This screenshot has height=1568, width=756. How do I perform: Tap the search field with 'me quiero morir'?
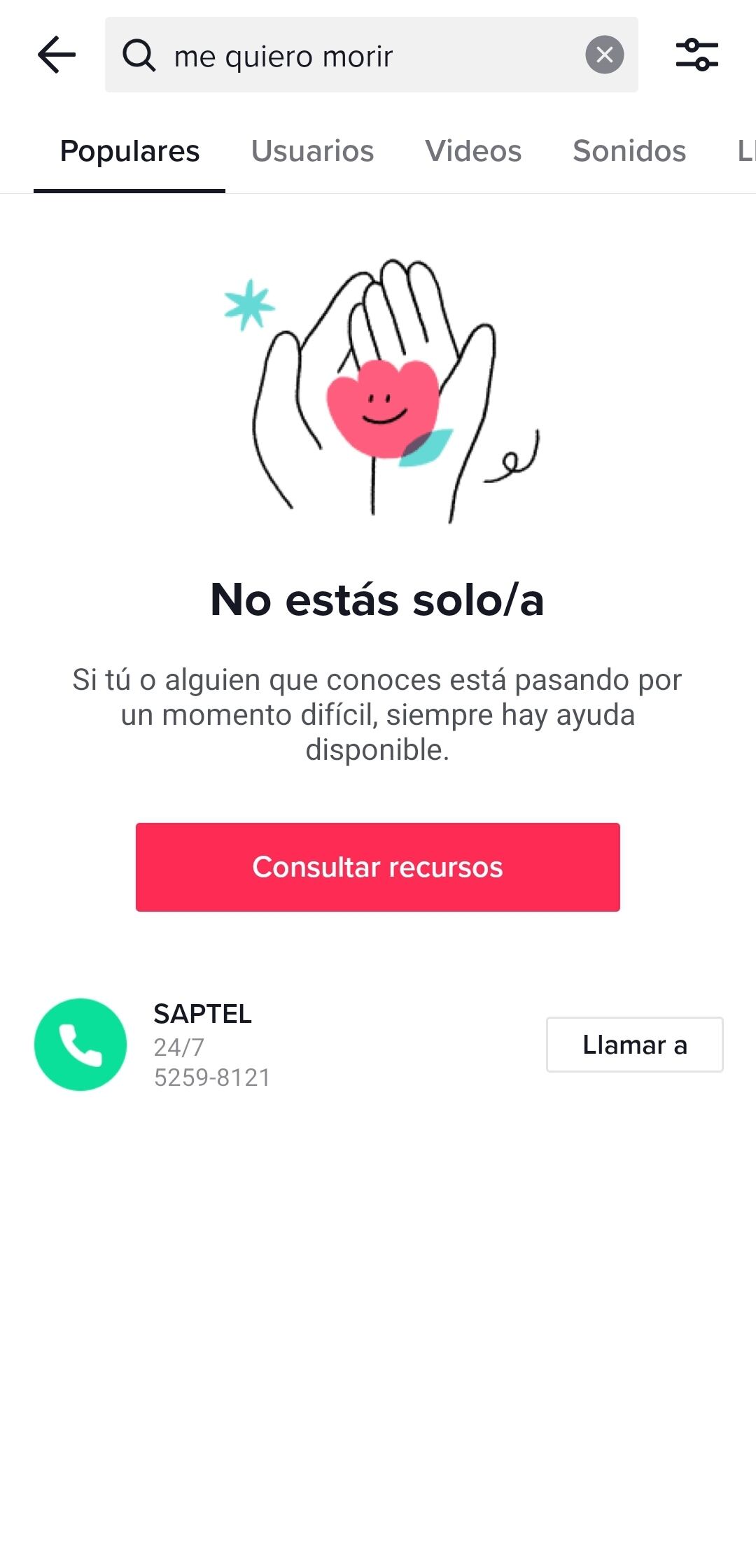(350, 55)
